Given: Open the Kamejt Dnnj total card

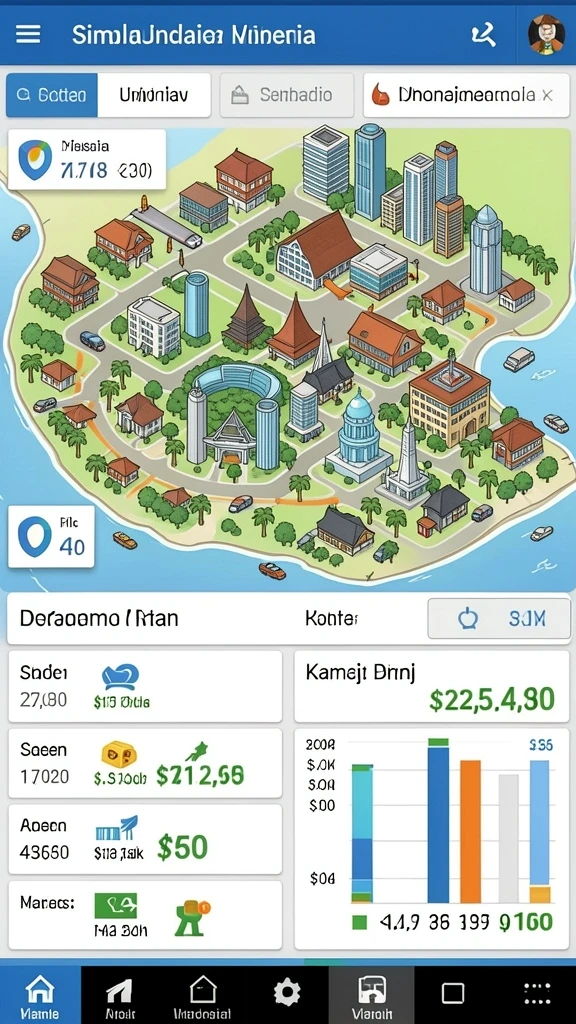Looking at the screenshot, I should 432,686.
